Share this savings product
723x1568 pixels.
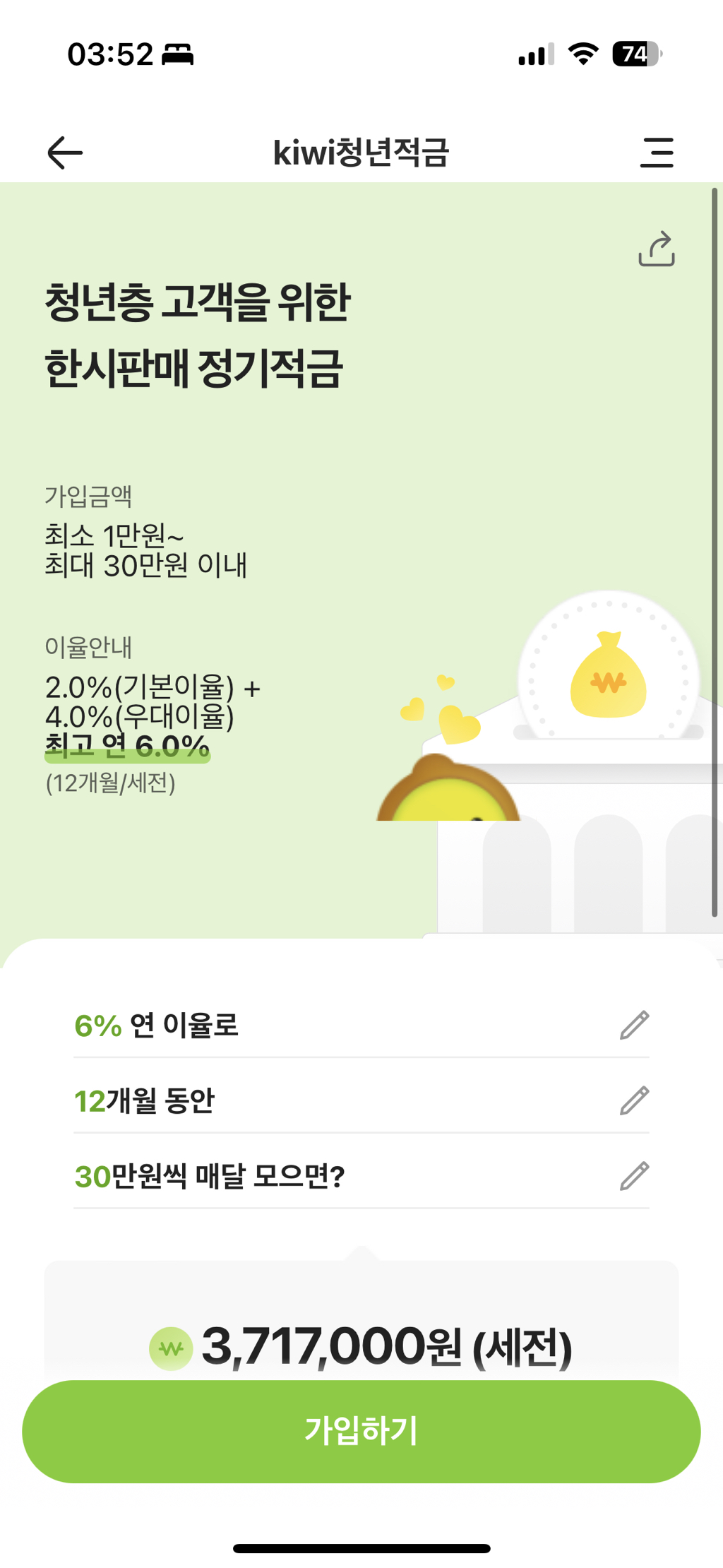click(x=657, y=249)
